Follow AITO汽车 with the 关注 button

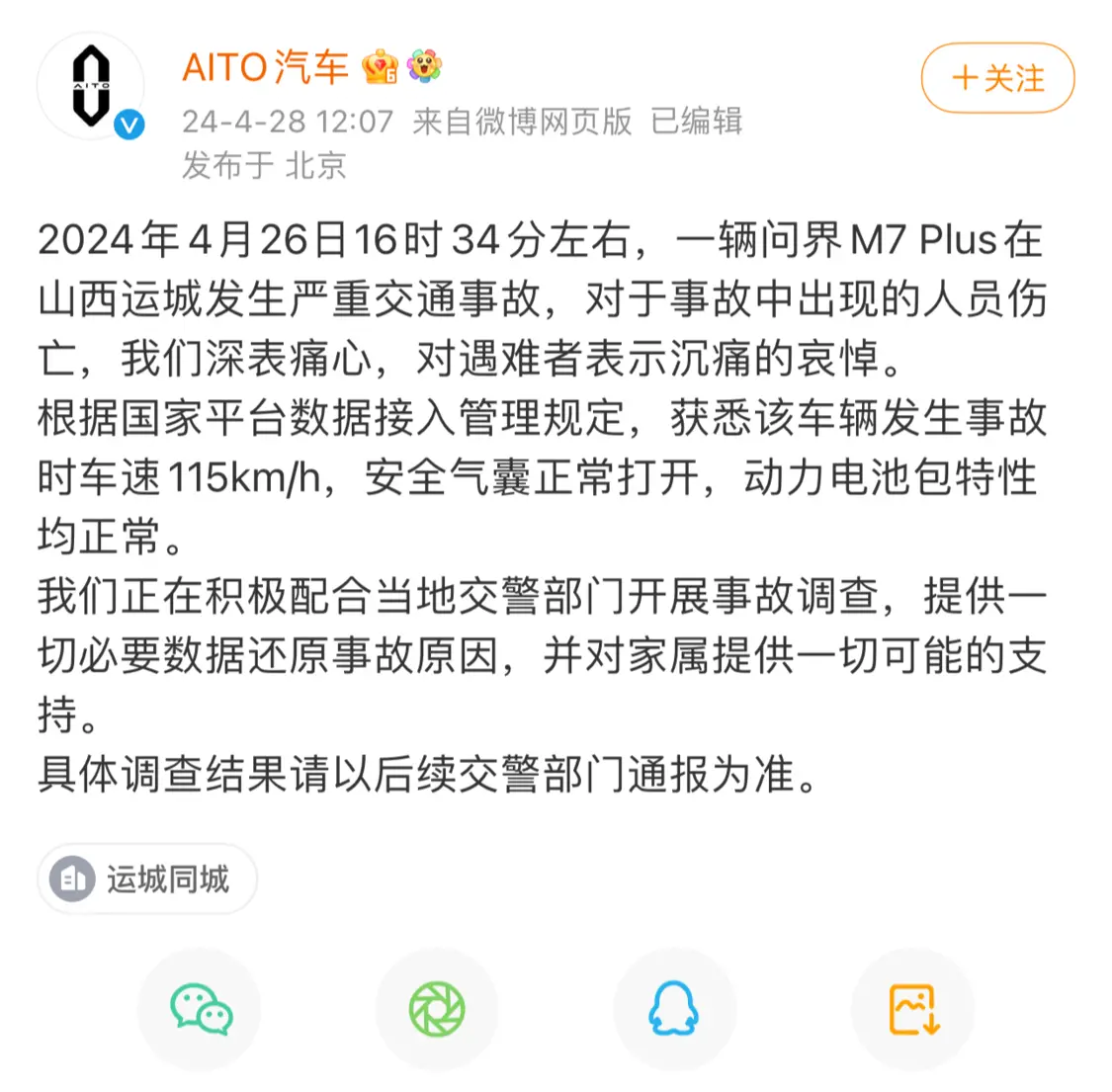[997, 78]
